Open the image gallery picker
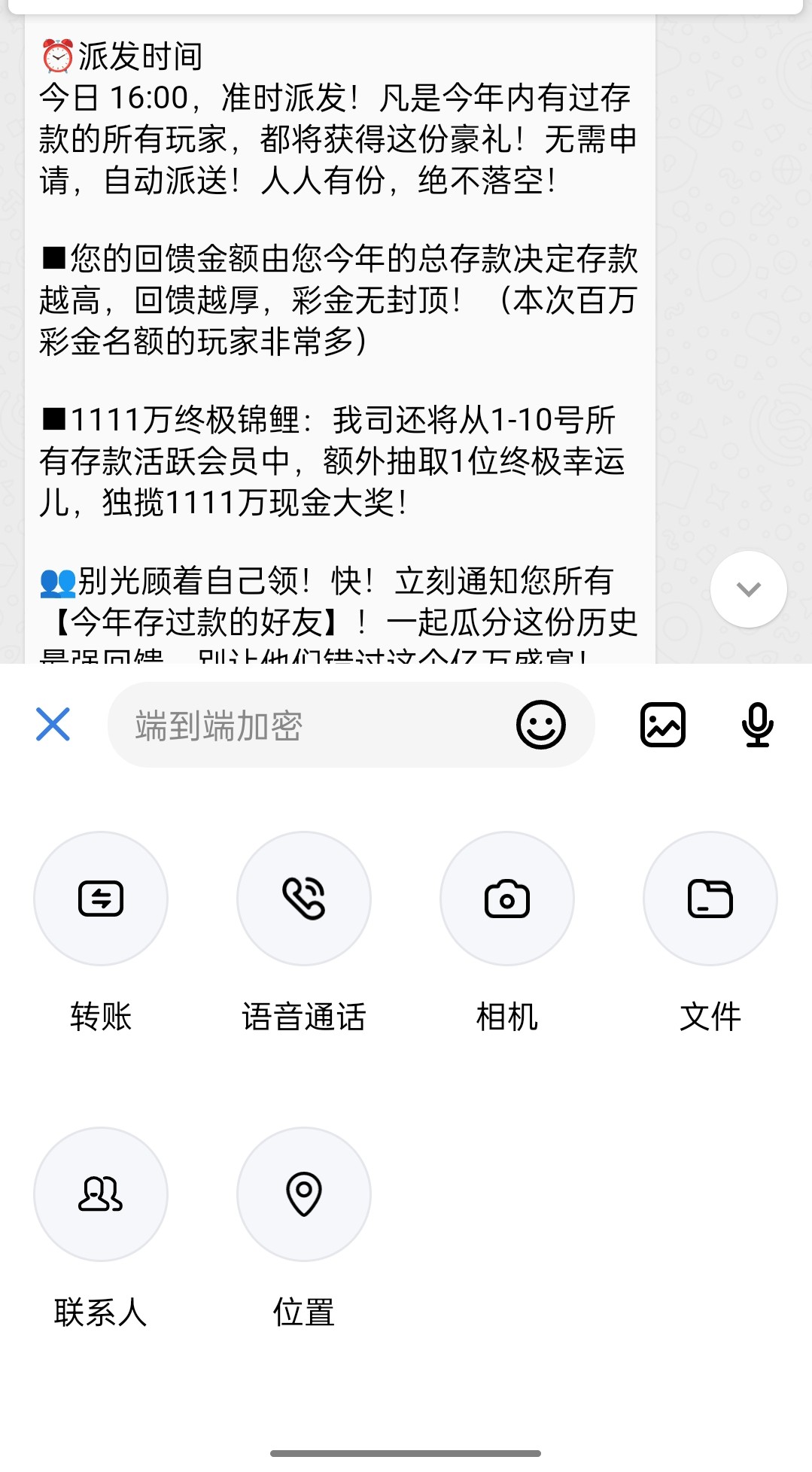This screenshot has width=812, height=1472. click(x=662, y=725)
